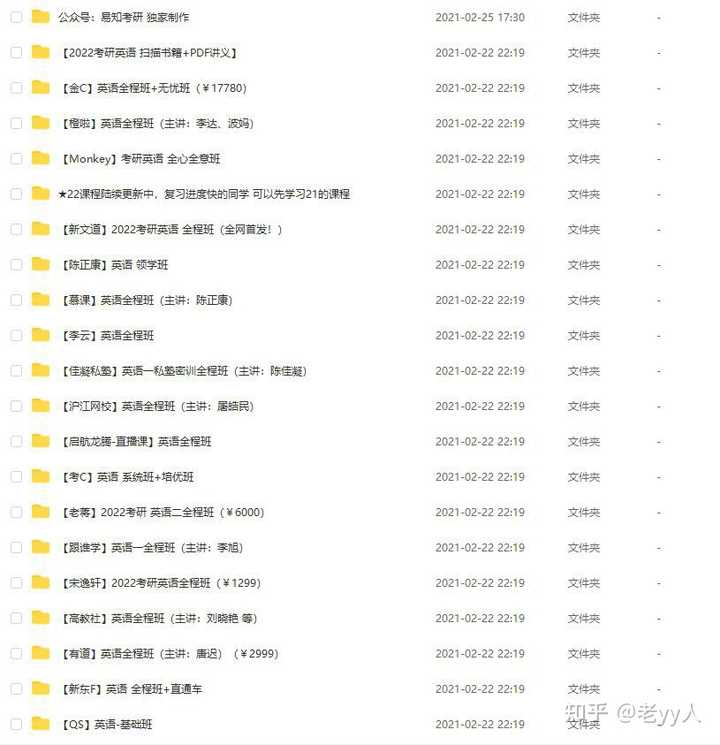This screenshot has width=720, height=745.
Task: Open the 公众号：易知考研 独家制作 folder
Action: pos(124,17)
